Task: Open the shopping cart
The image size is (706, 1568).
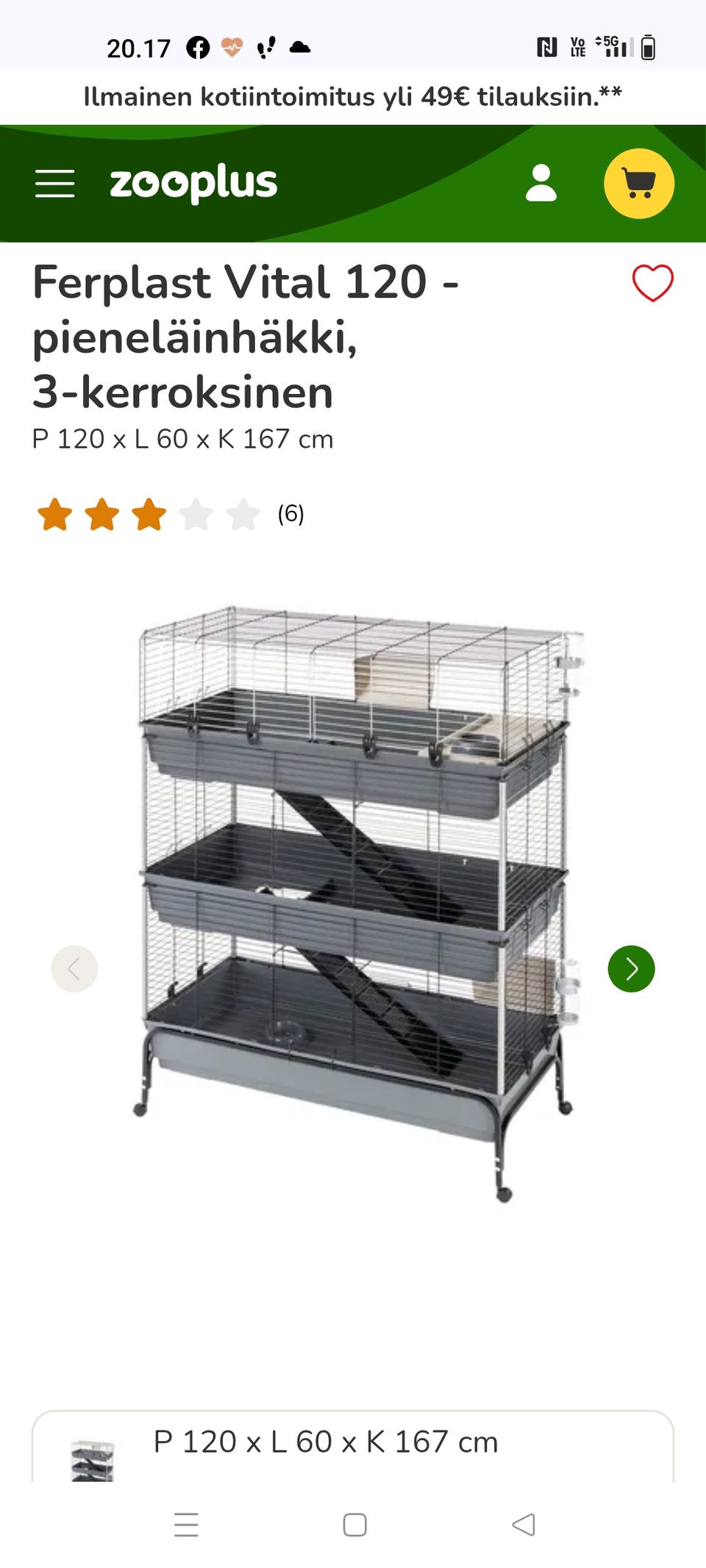Action: (x=638, y=183)
